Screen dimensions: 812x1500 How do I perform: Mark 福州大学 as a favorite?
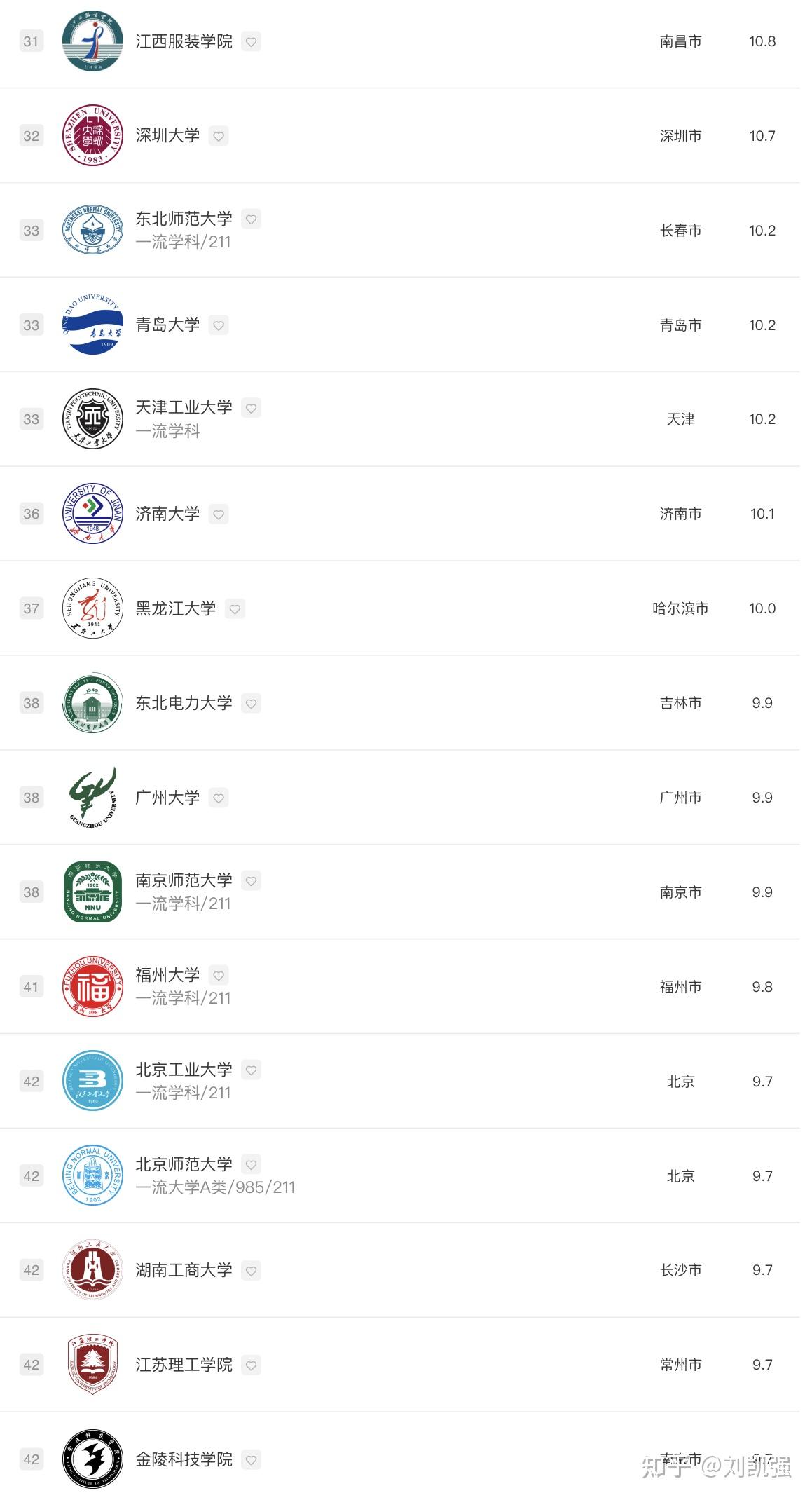[x=219, y=975]
